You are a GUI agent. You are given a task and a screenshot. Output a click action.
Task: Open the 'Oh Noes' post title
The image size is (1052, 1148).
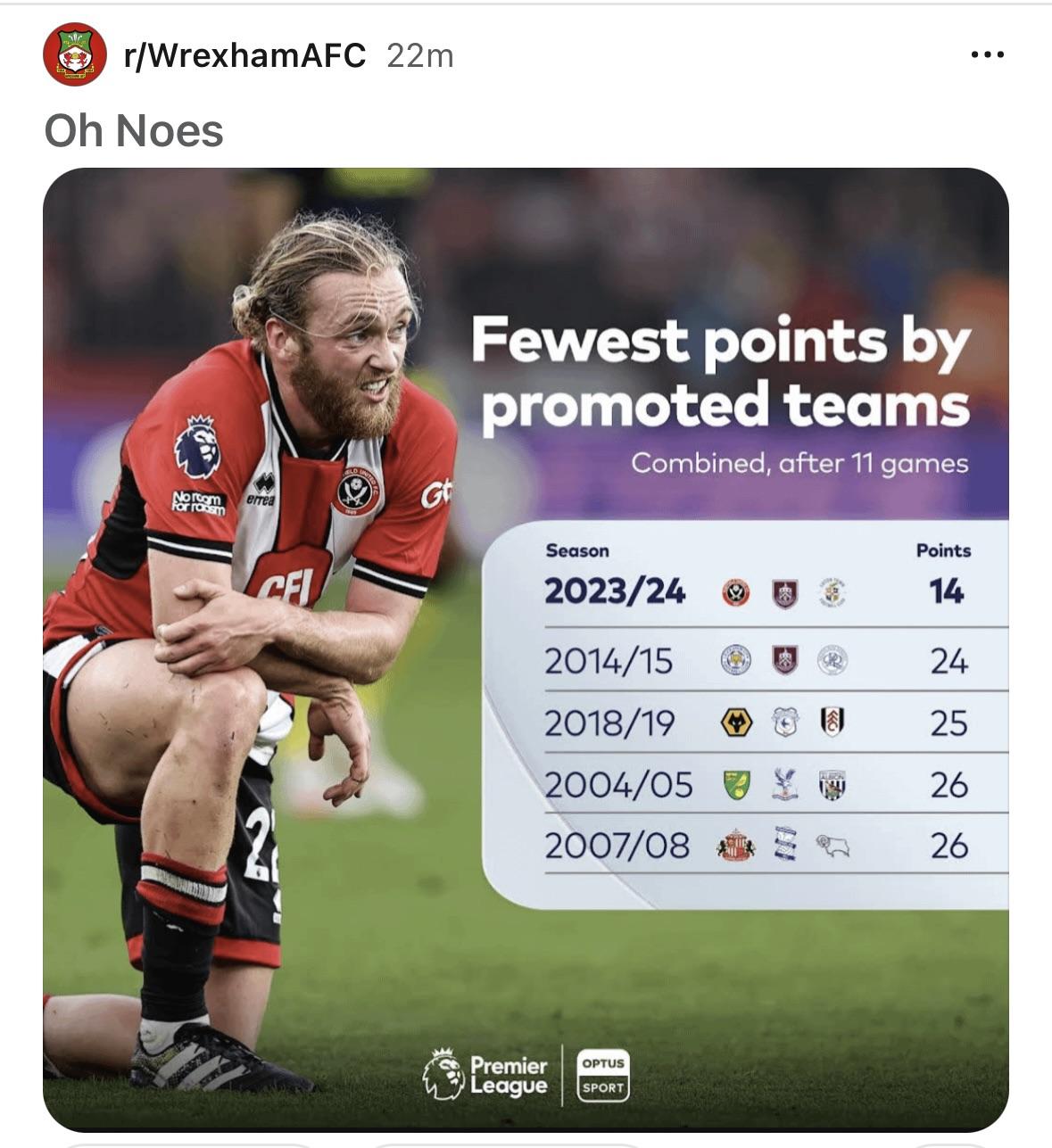coord(134,131)
